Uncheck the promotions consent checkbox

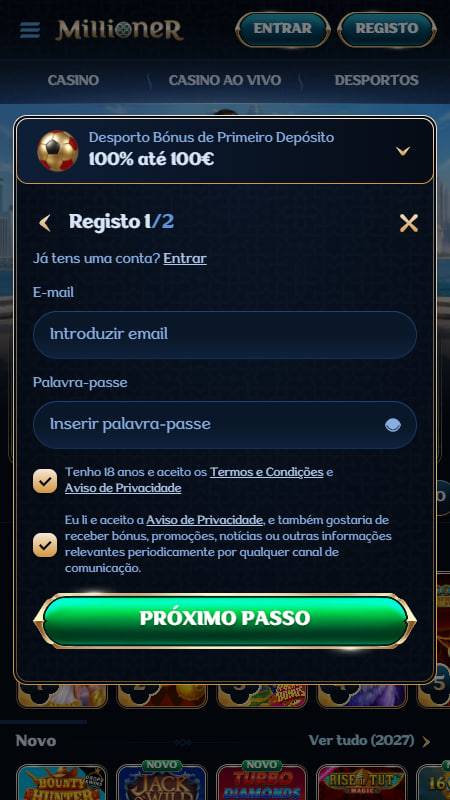(45, 544)
